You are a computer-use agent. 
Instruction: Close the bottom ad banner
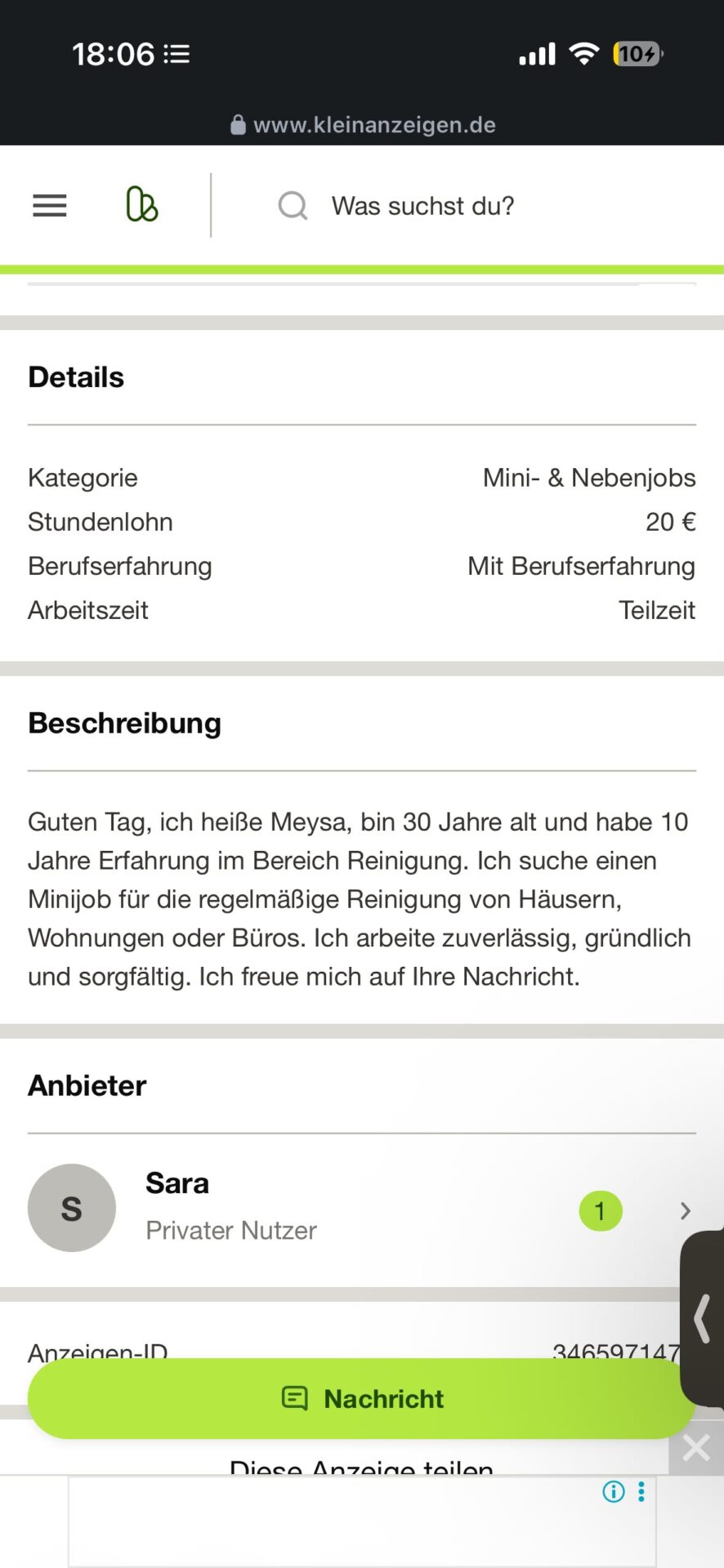pyautogui.click(x=696, y=1448)
